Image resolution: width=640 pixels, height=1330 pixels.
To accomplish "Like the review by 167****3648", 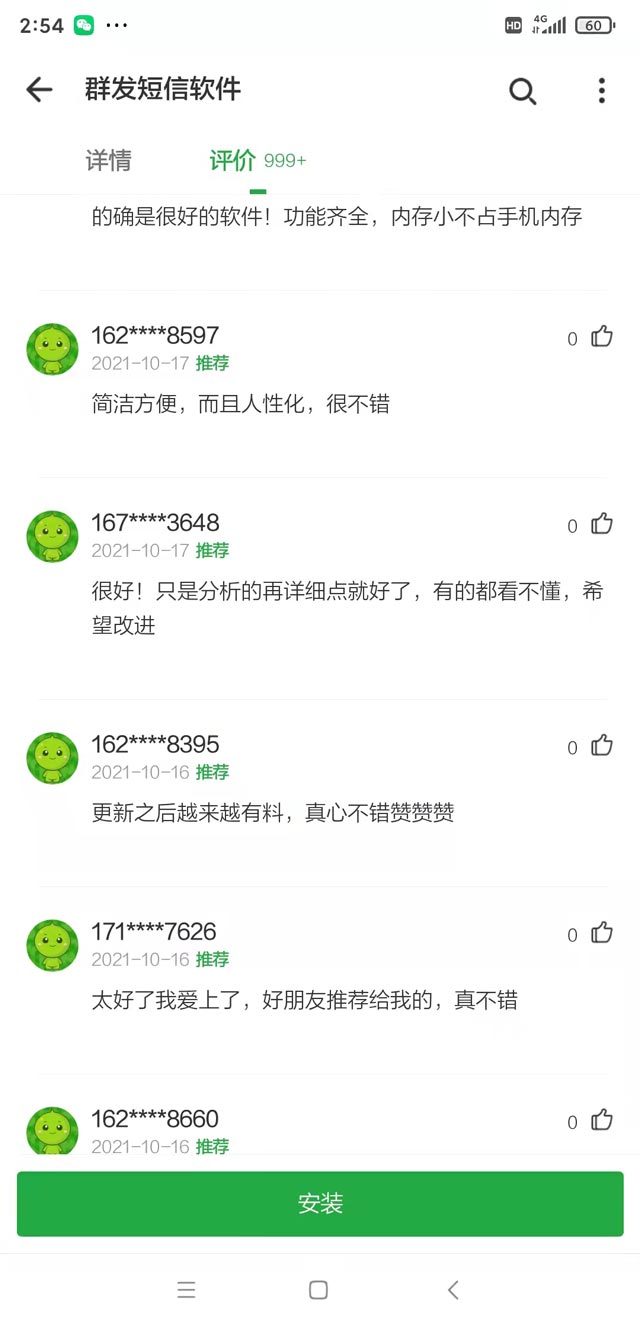I will pyautogui.click(x=601, y=524).
